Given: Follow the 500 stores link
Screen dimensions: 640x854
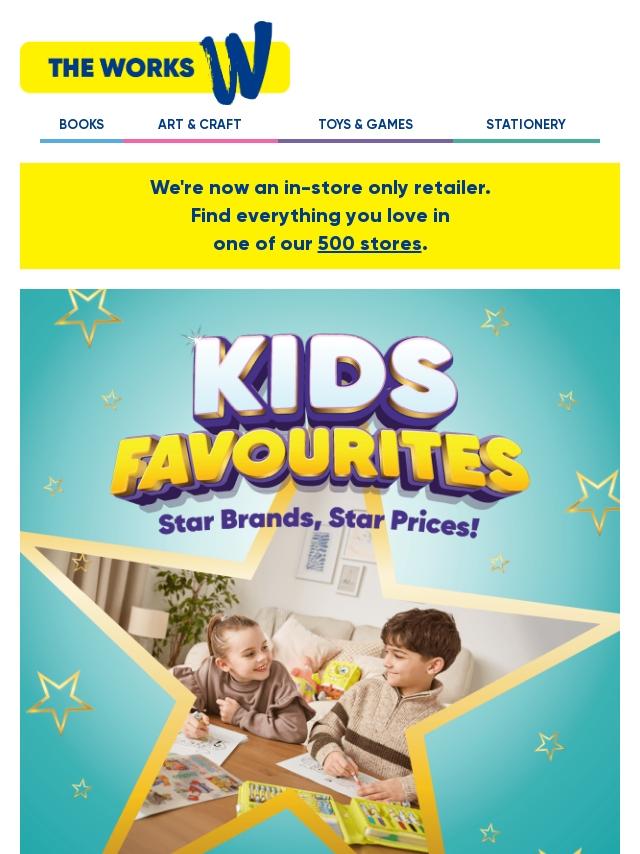Looking at the screenshot, I should click(x=369, y=244).
